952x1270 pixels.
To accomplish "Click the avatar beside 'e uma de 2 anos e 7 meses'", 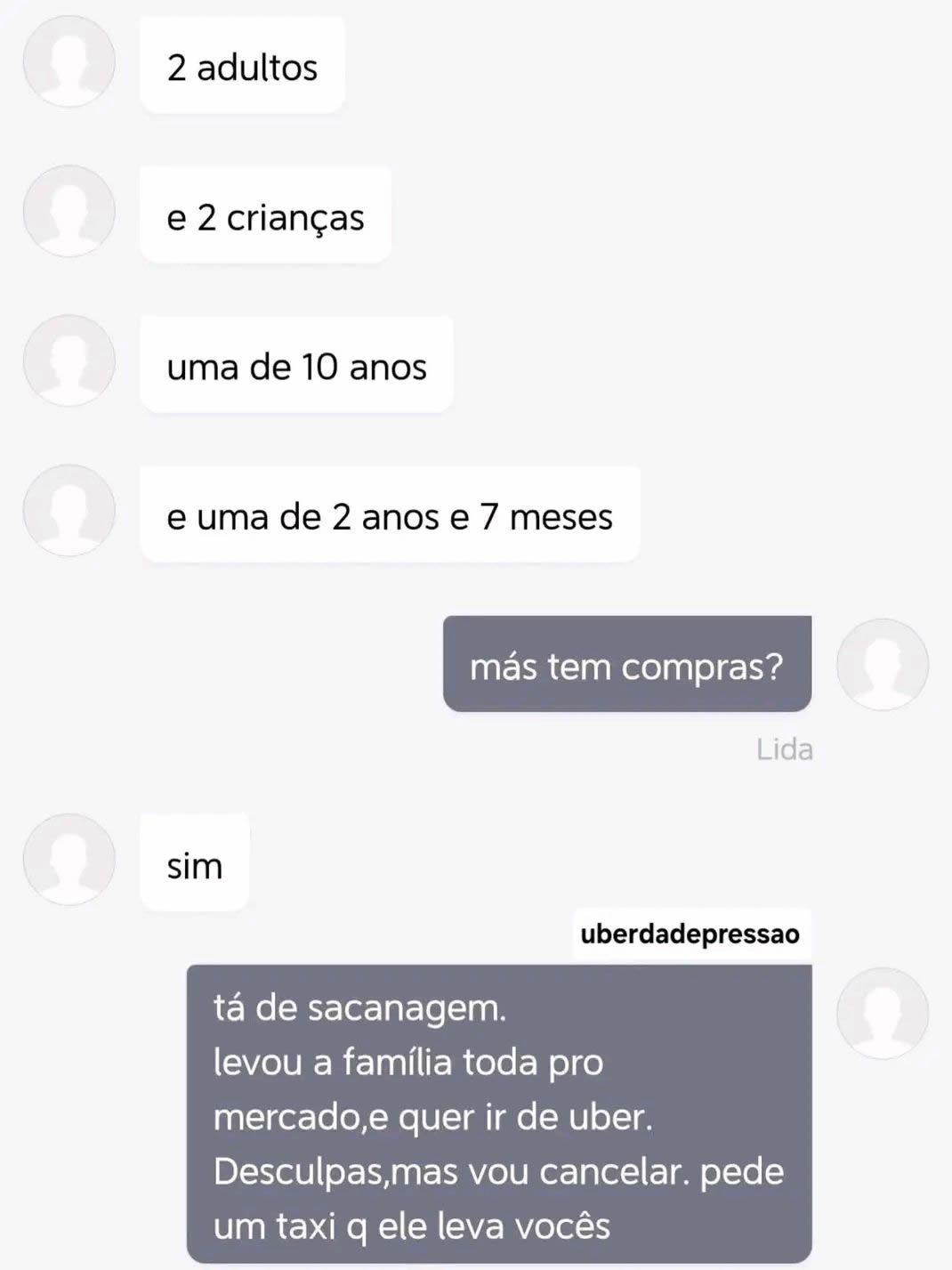I will (69, 510).
